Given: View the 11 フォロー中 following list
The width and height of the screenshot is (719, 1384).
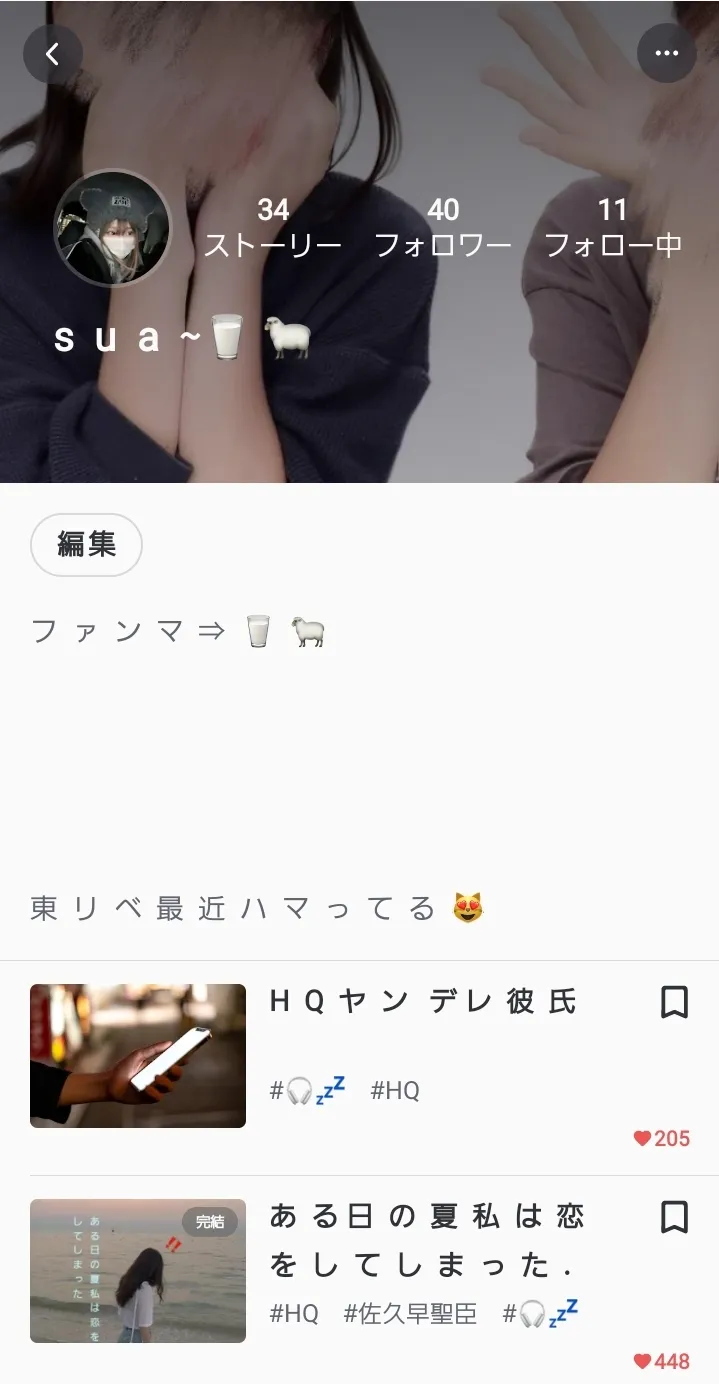Looking at the screenshot, I should point(613,227).
